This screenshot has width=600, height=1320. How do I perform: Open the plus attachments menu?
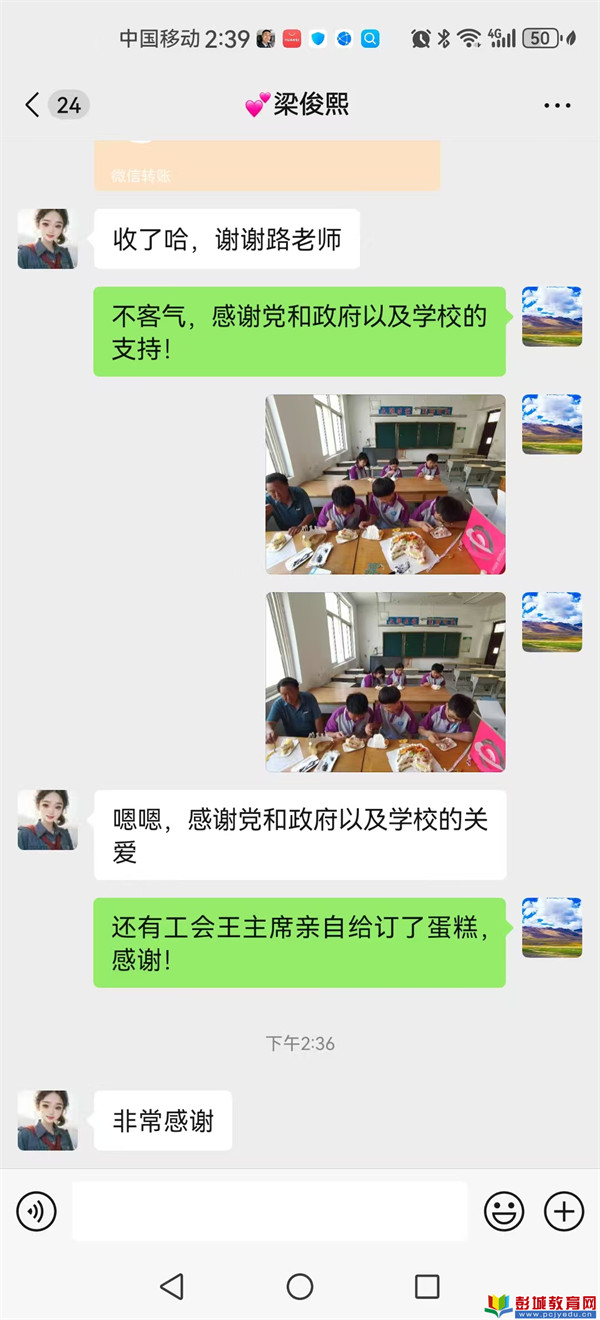pos(564,1212)
